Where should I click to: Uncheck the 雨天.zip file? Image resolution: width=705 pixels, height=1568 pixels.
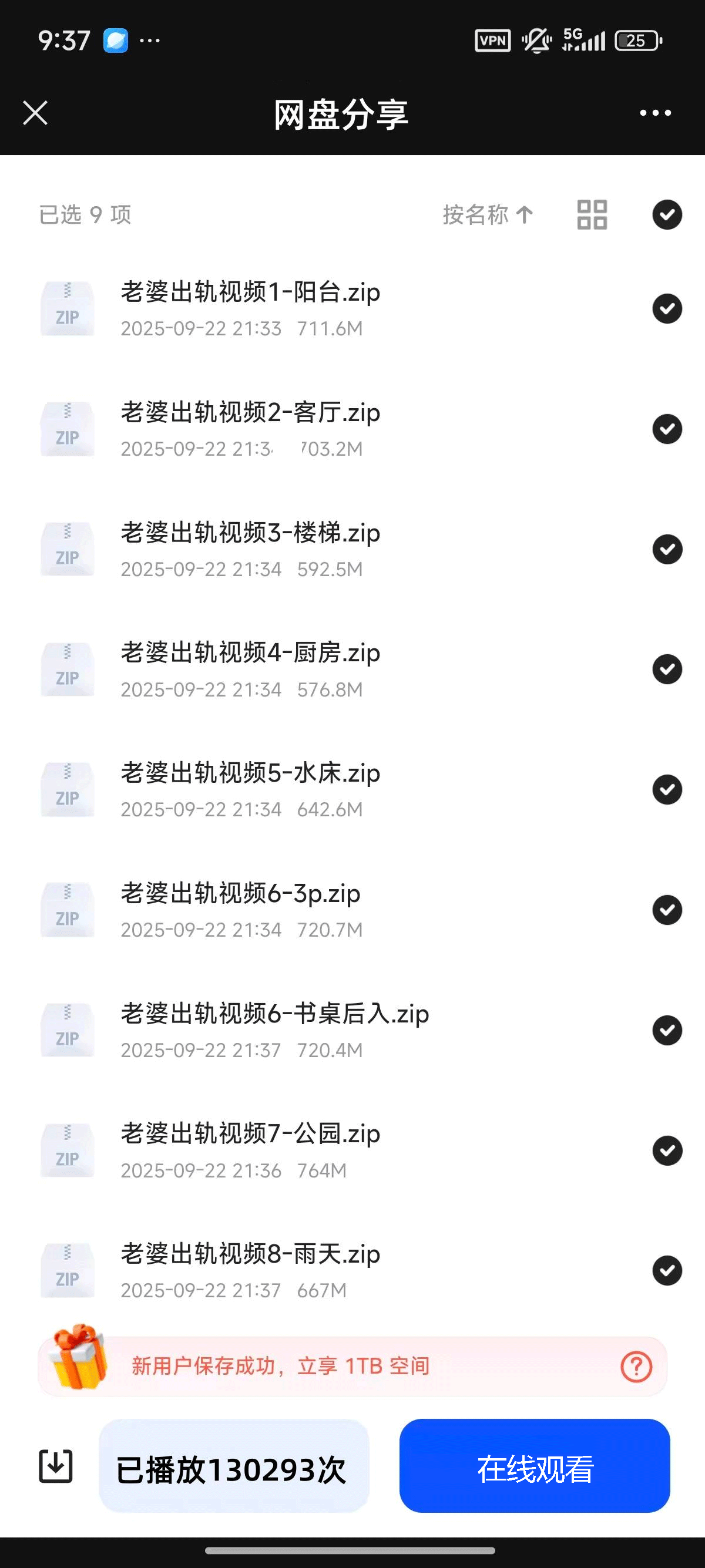(x=667, y=1270)
